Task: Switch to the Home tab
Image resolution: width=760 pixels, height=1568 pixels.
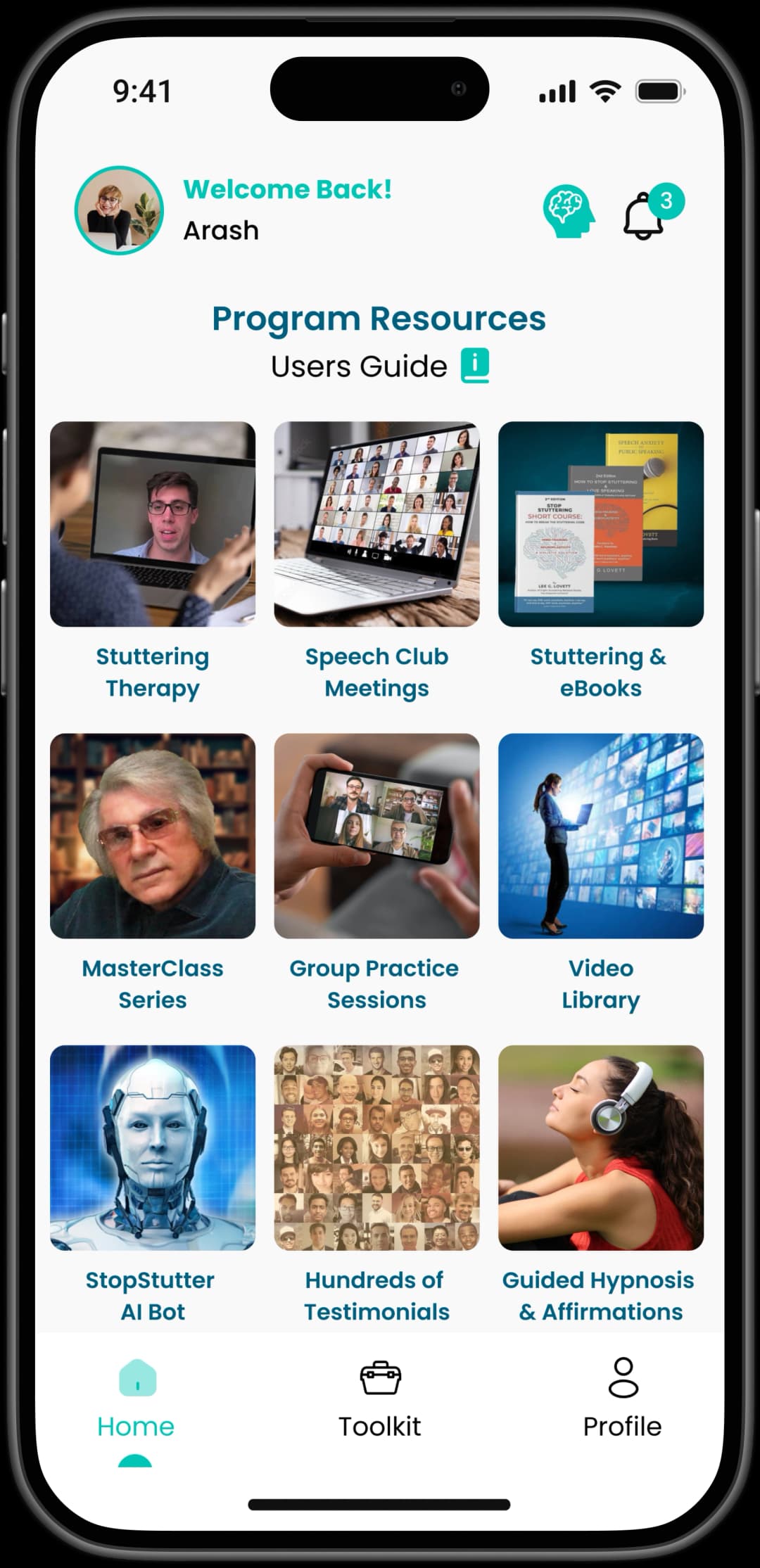Action: (136, 1398)
